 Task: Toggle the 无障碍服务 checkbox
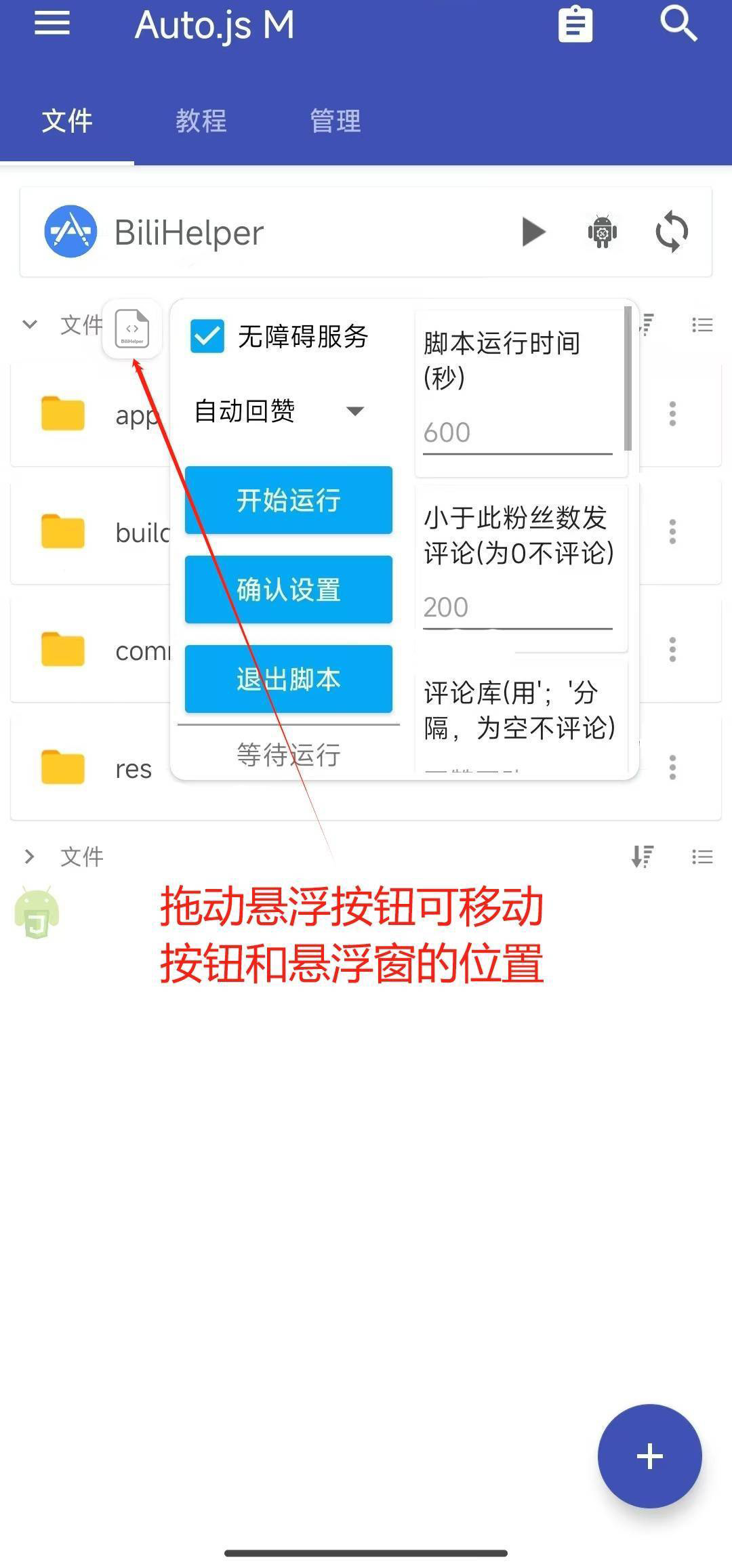[207, 337]
